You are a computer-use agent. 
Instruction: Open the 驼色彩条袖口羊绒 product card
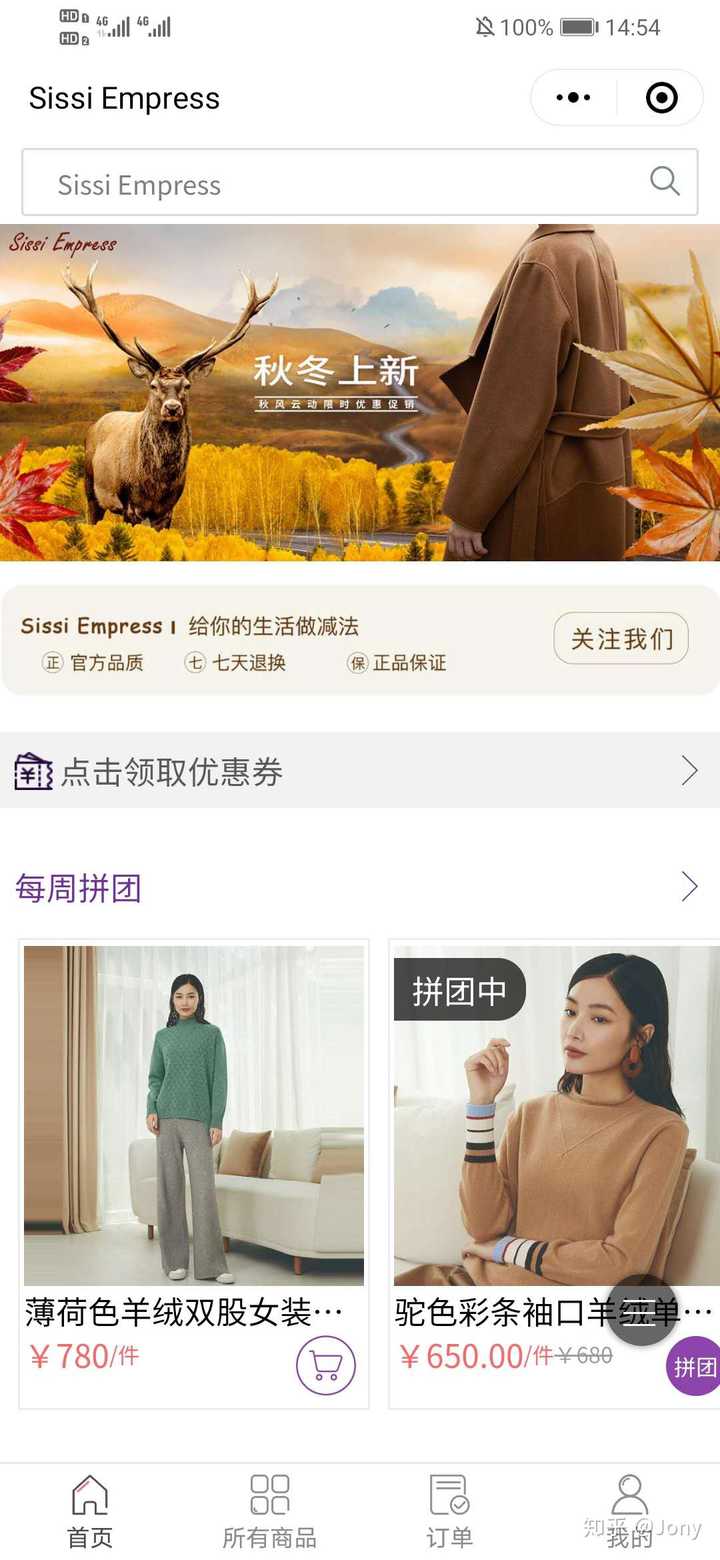click(x=555, y=1115)
